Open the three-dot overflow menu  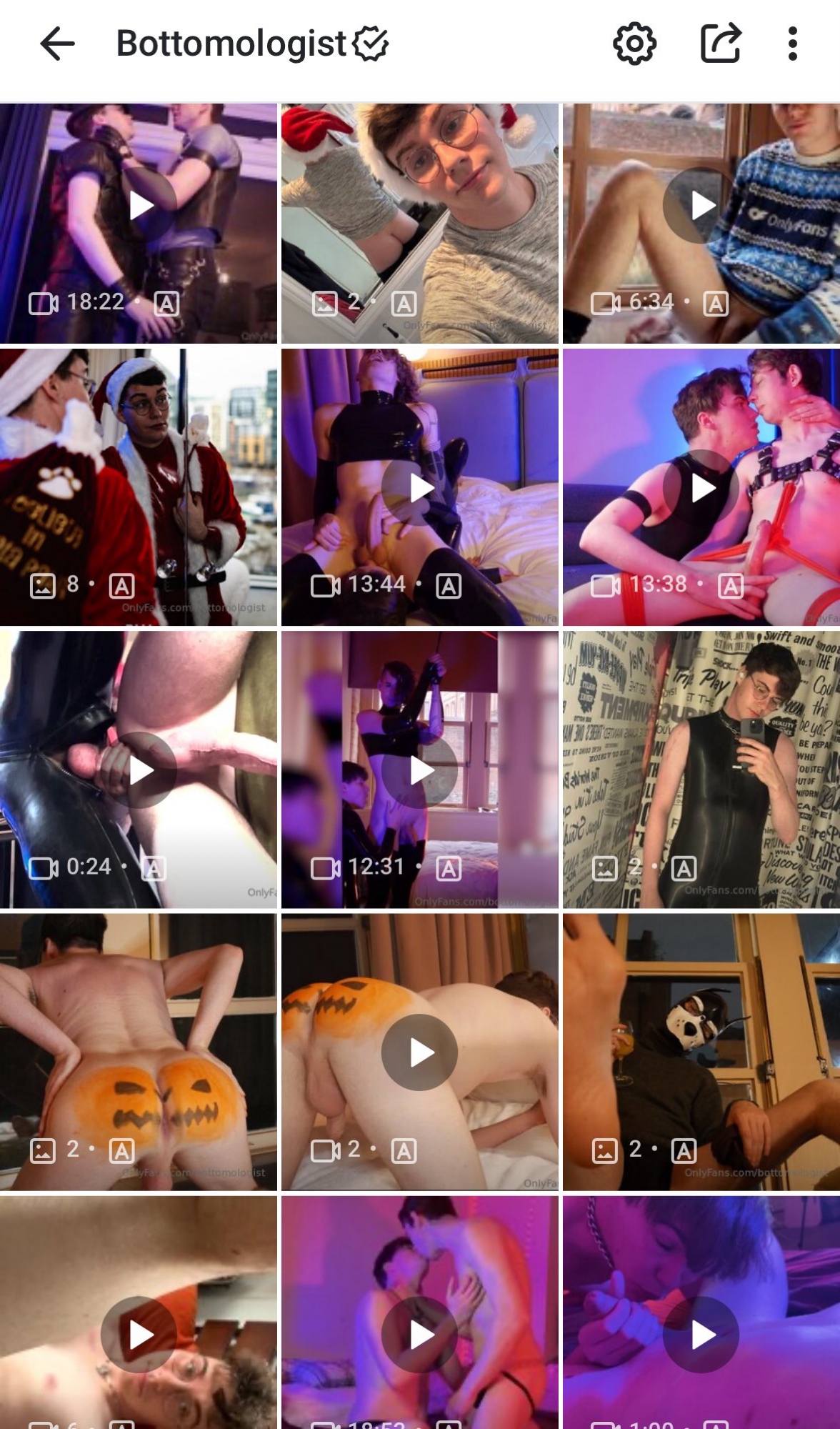point(792,44)
